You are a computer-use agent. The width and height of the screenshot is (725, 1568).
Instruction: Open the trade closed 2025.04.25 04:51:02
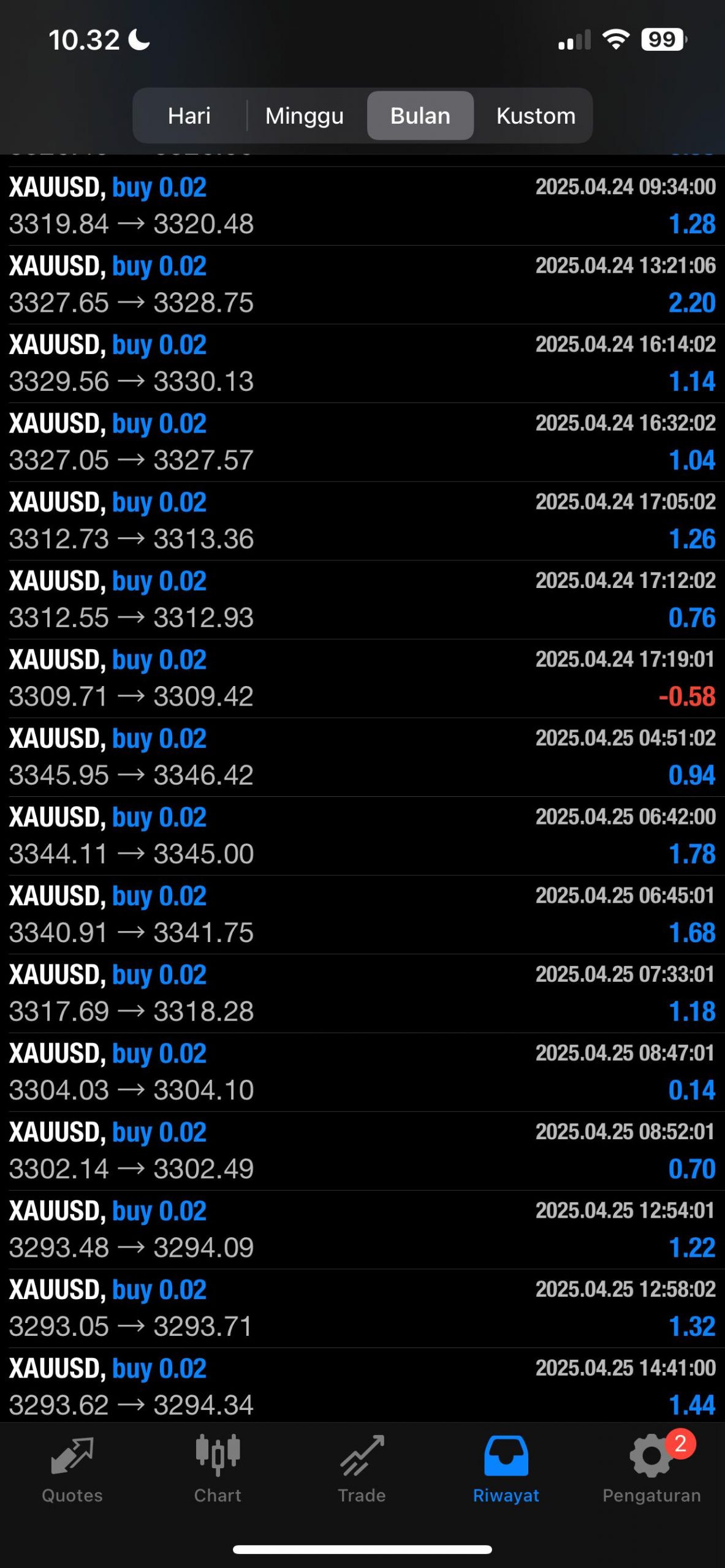tap(362, 758)
